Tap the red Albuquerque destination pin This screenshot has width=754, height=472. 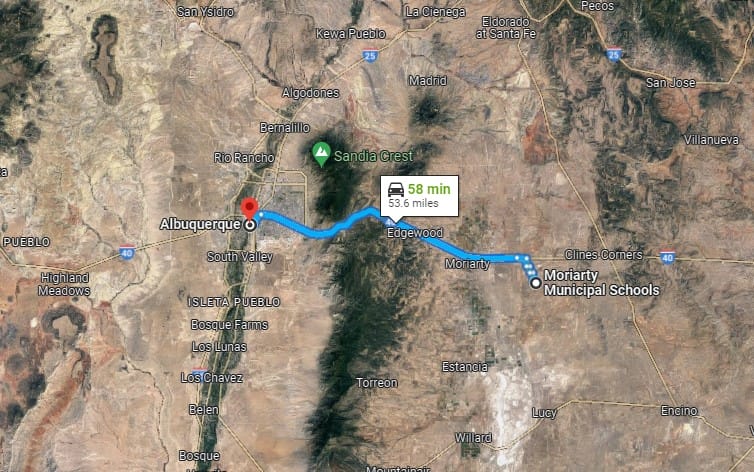click(249, 206)
